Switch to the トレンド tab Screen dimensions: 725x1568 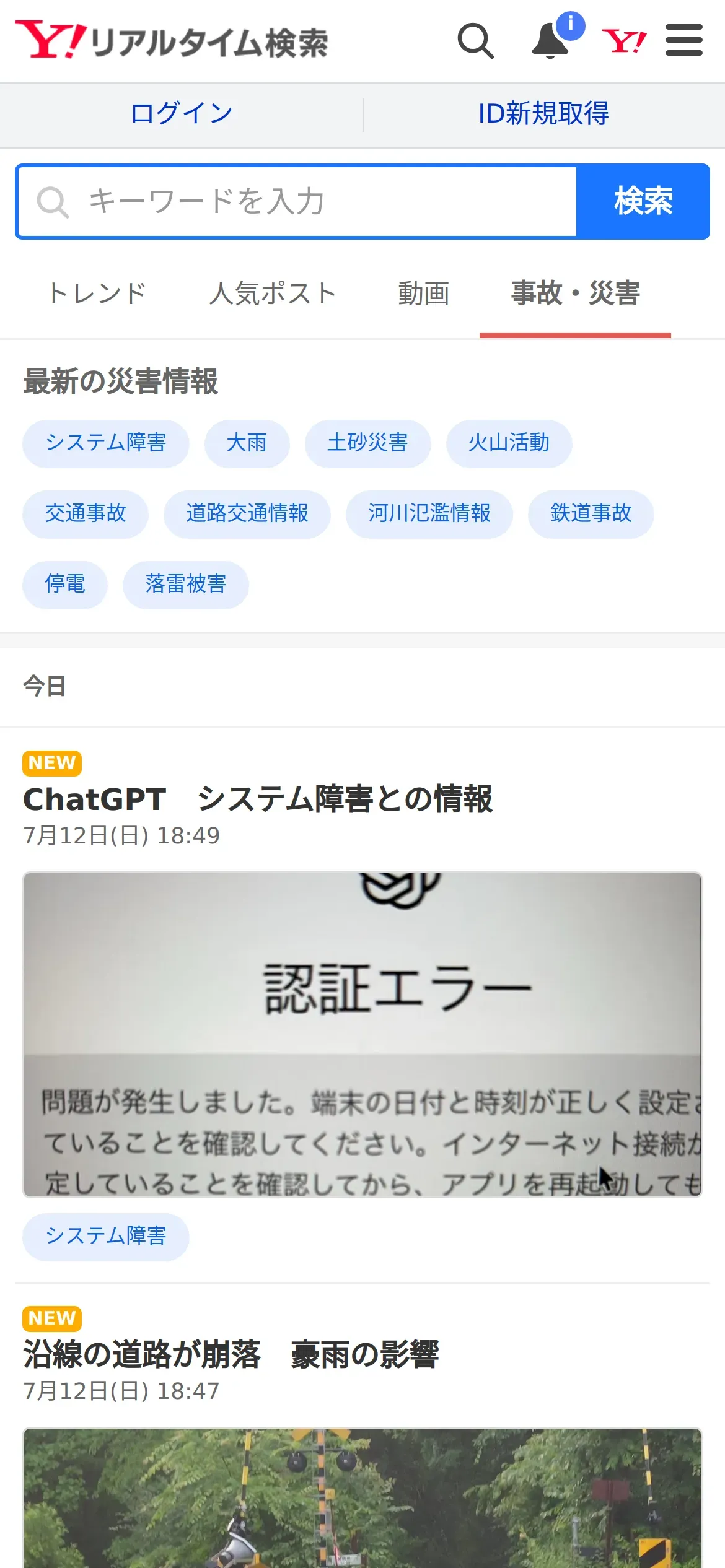point(97,294)
